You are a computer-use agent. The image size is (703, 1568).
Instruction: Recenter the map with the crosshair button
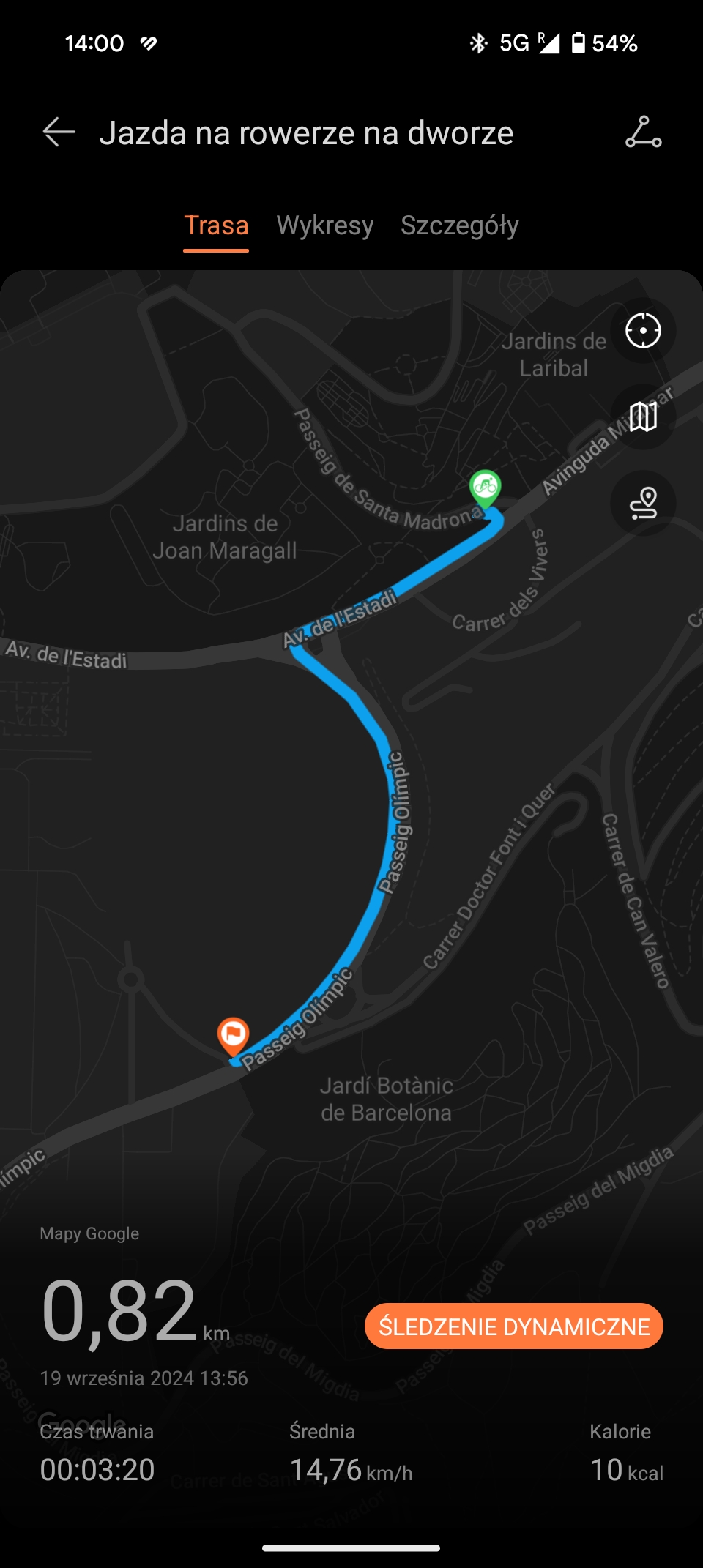[x=643, y=330]
